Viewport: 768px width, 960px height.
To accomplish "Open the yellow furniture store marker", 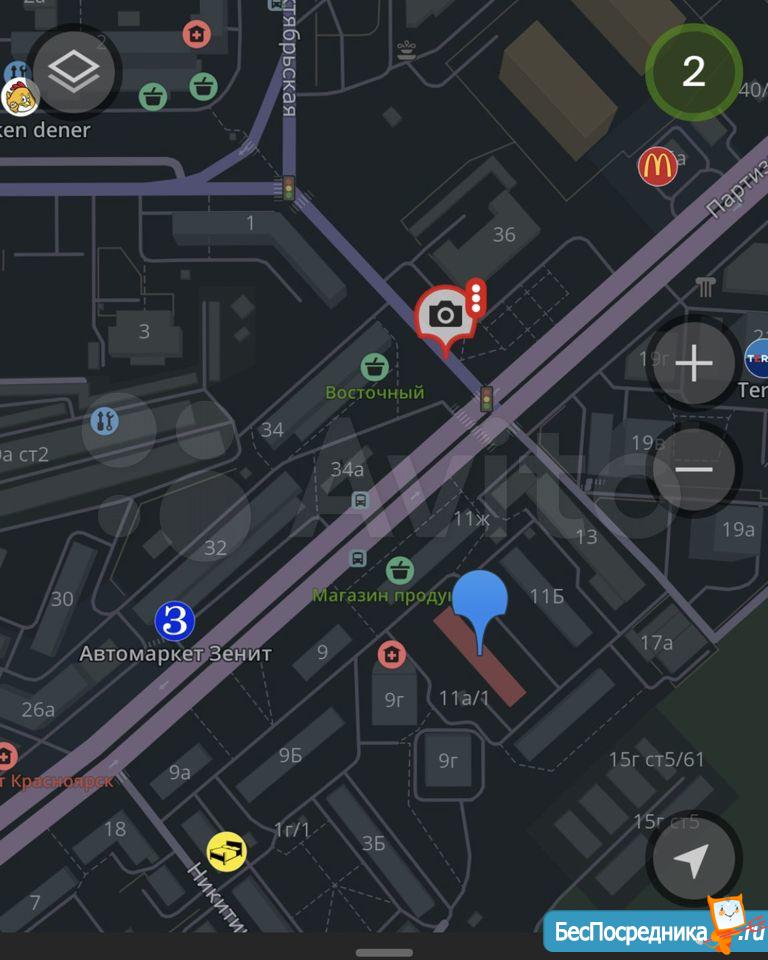I will pyautogui.click(x=226, y=852).
